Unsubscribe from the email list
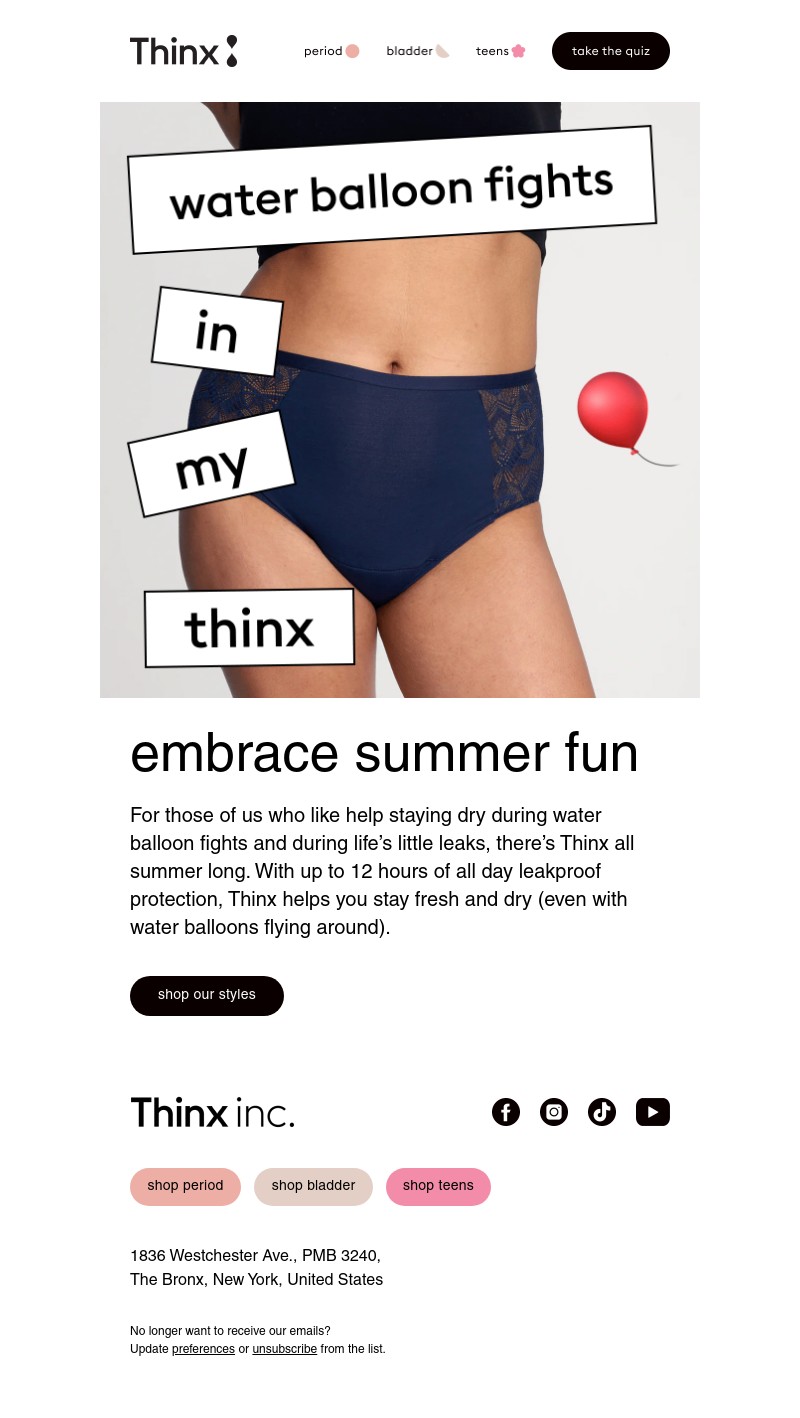Image resolution: width=800 pixels, height=1418 pixels. (284, 1349)
